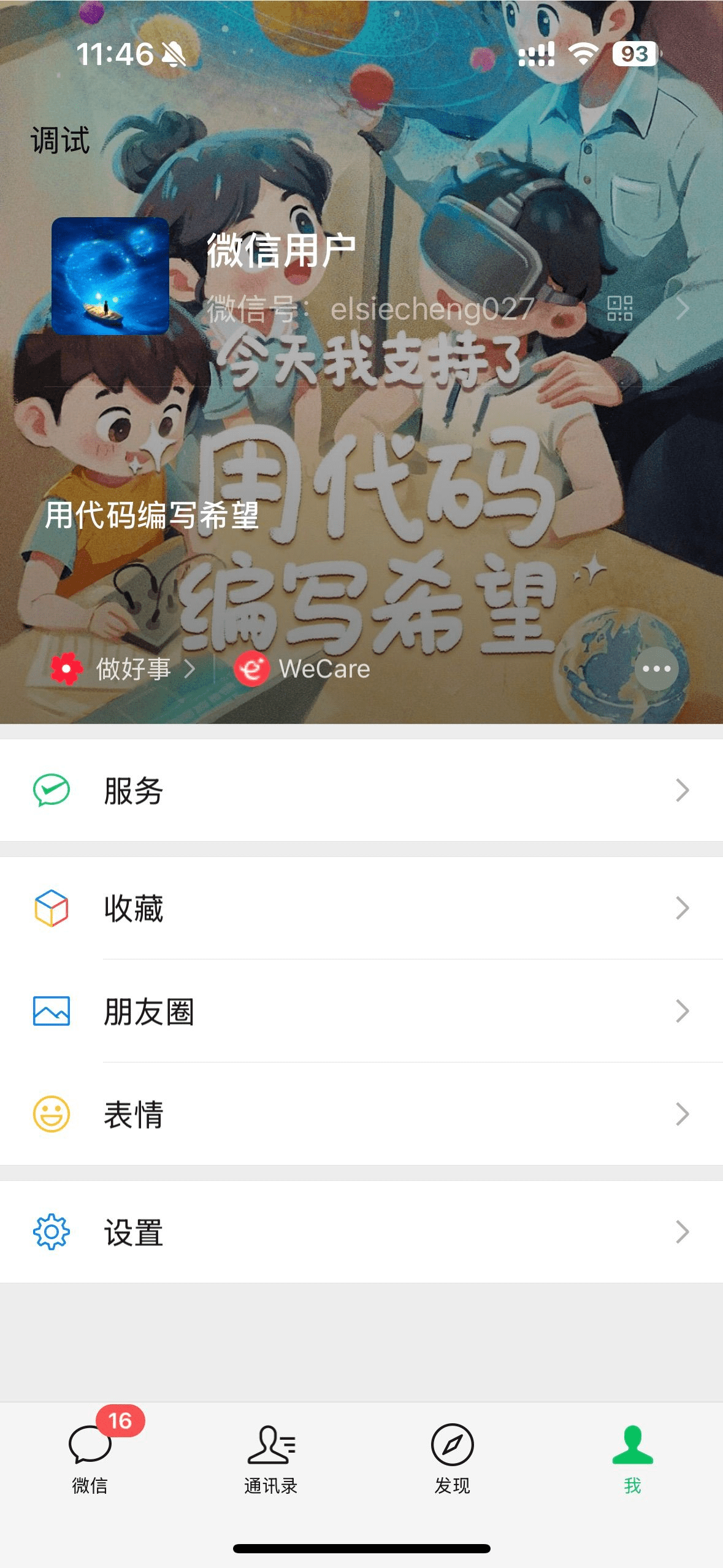Screen dimensions: 723x1568
Task: Open the 服务 row
Action: coord(361,790)
